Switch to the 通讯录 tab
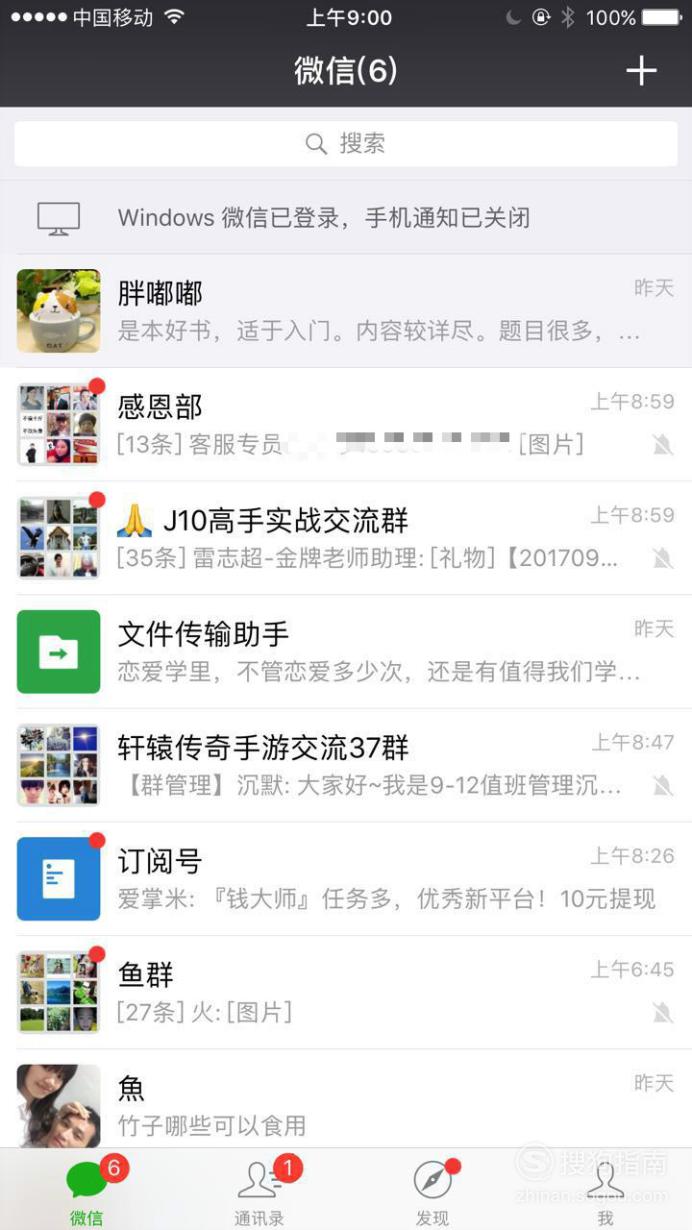This screenshot has width=692, height=1230. [260, 1190]
